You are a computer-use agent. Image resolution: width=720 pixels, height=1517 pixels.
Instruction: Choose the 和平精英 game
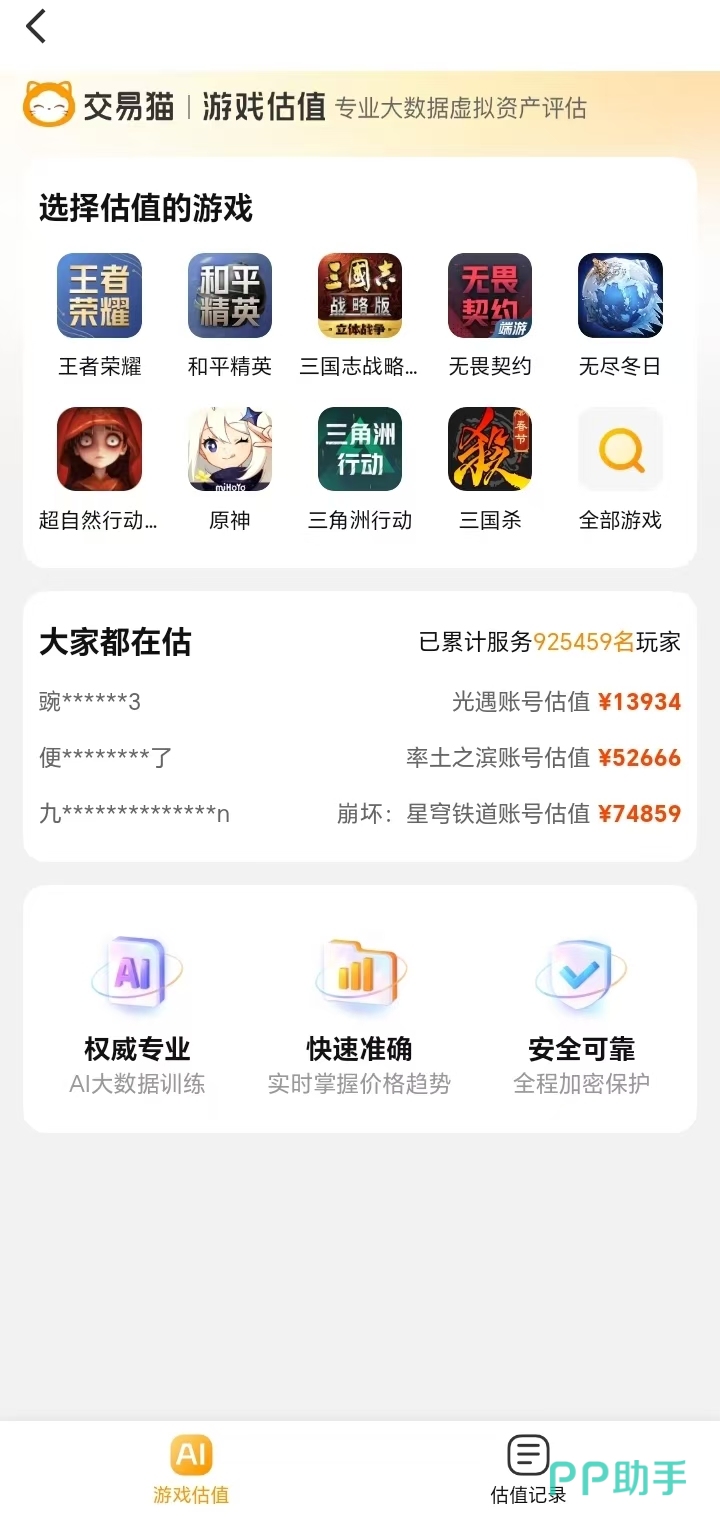pyautogui.click(x=230, y=296)
